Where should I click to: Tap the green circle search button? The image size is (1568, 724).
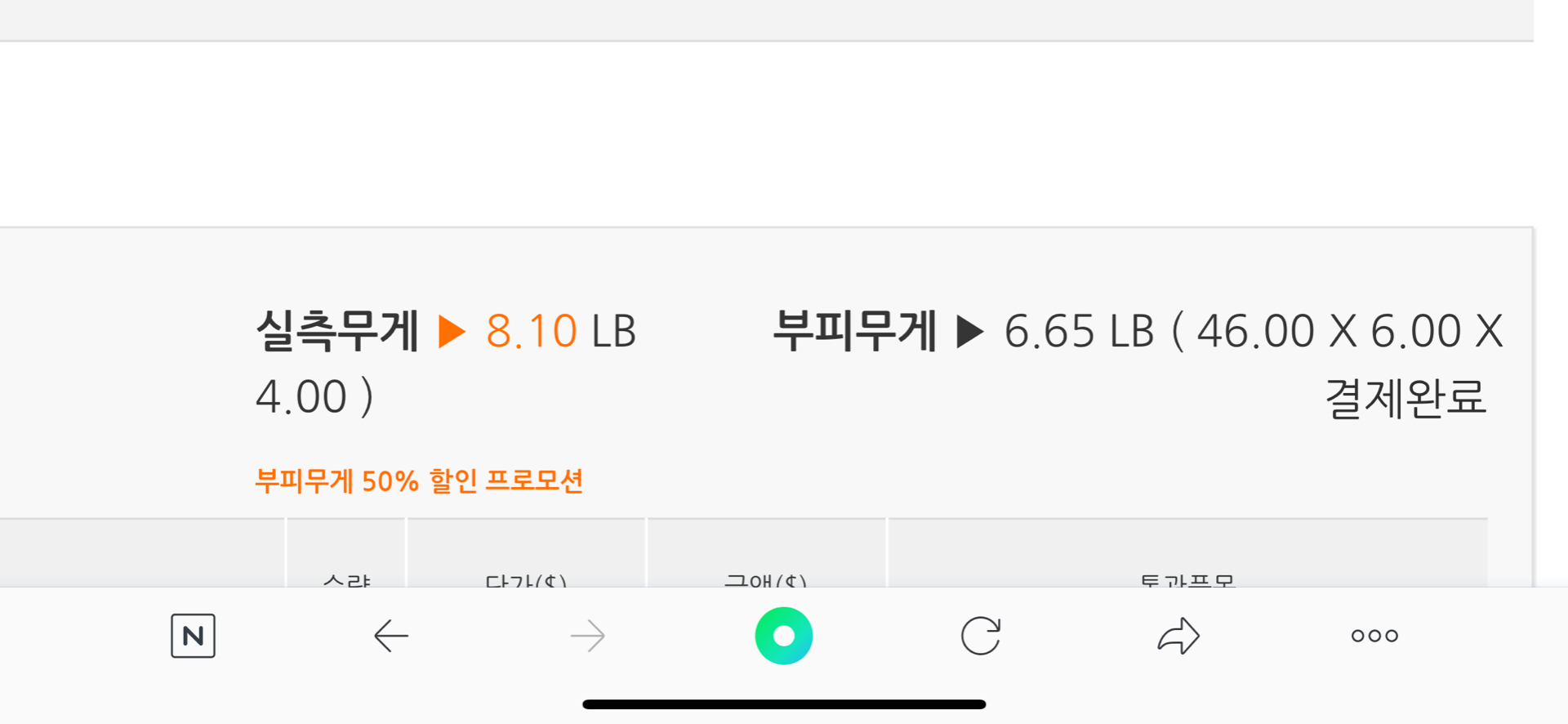point(784,636)
